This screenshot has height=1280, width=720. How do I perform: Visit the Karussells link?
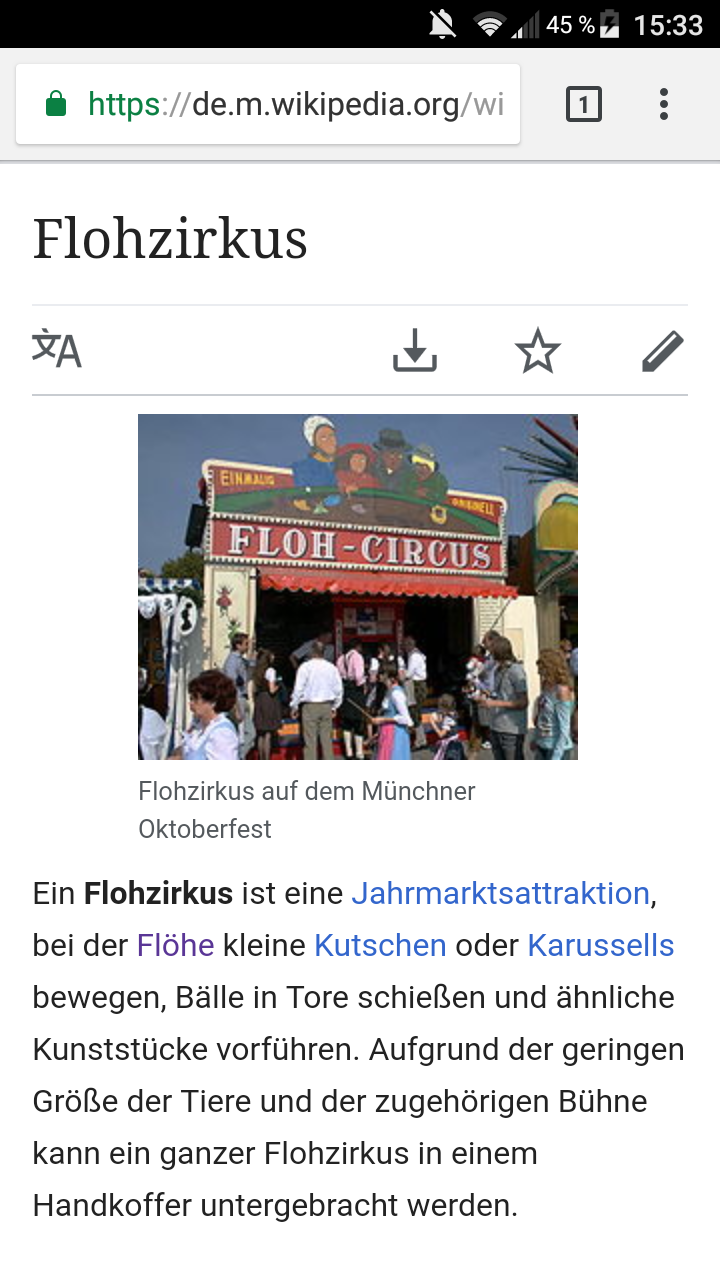click(600, 945)
